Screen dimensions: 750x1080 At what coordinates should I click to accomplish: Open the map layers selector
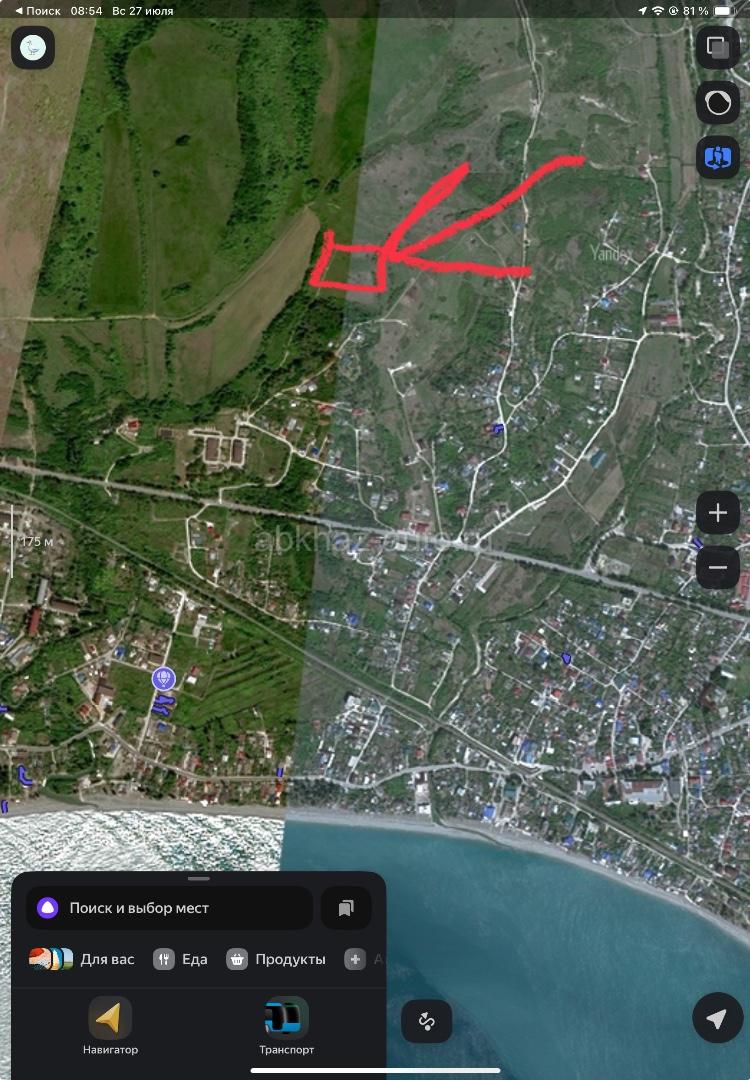click(717, 47)
